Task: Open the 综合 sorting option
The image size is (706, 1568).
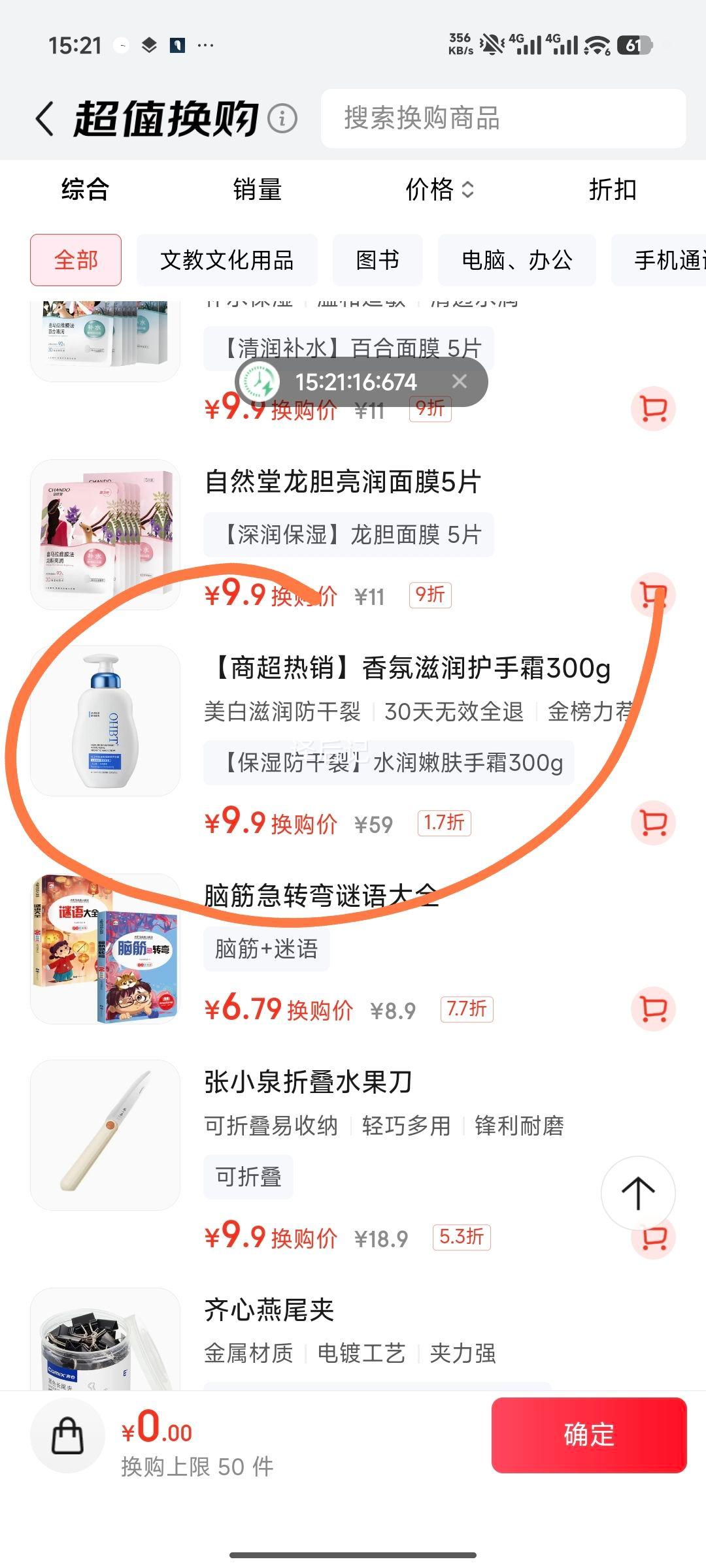Action: 84,190
